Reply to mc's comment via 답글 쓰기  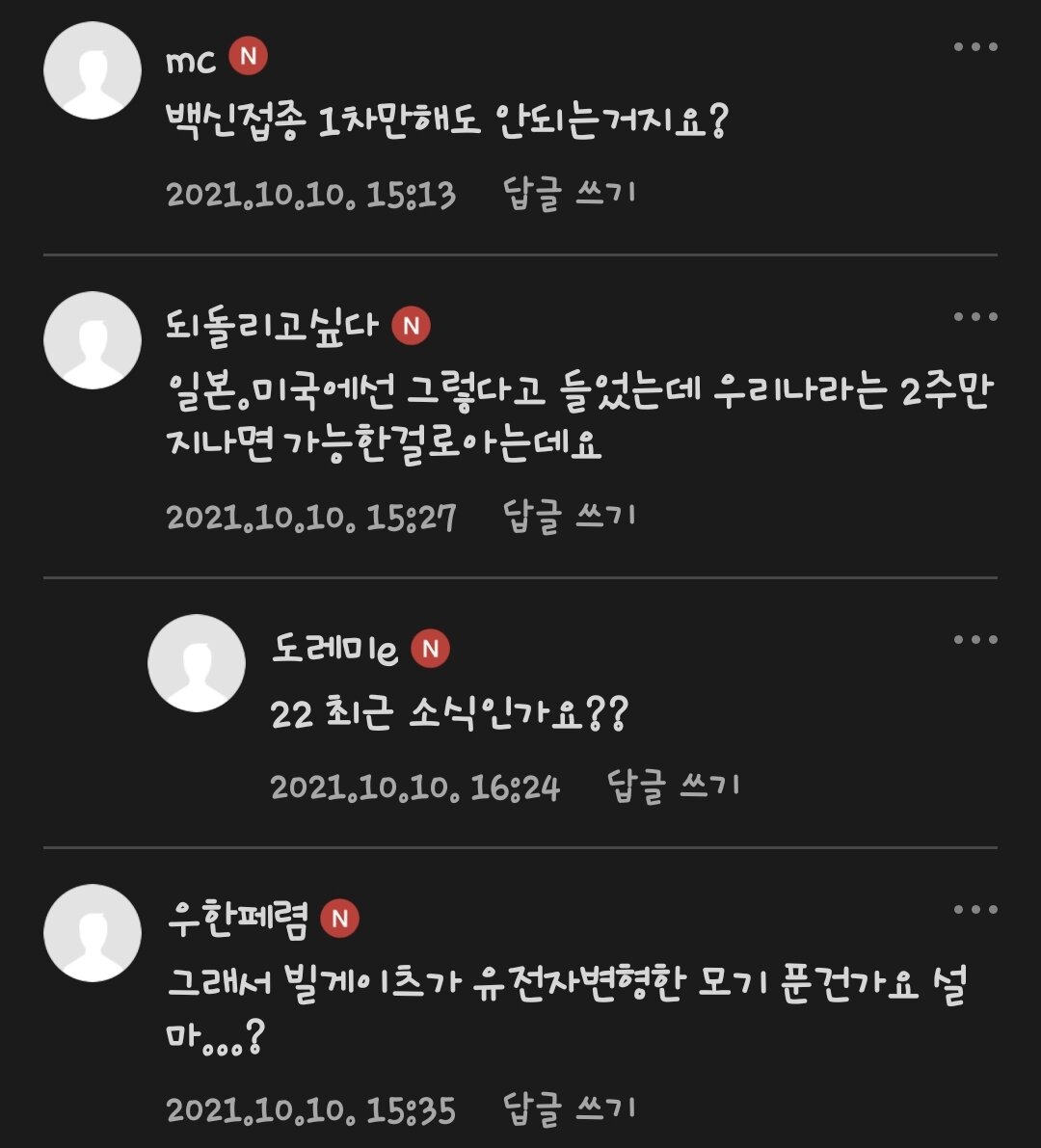[x=570, y=194]
